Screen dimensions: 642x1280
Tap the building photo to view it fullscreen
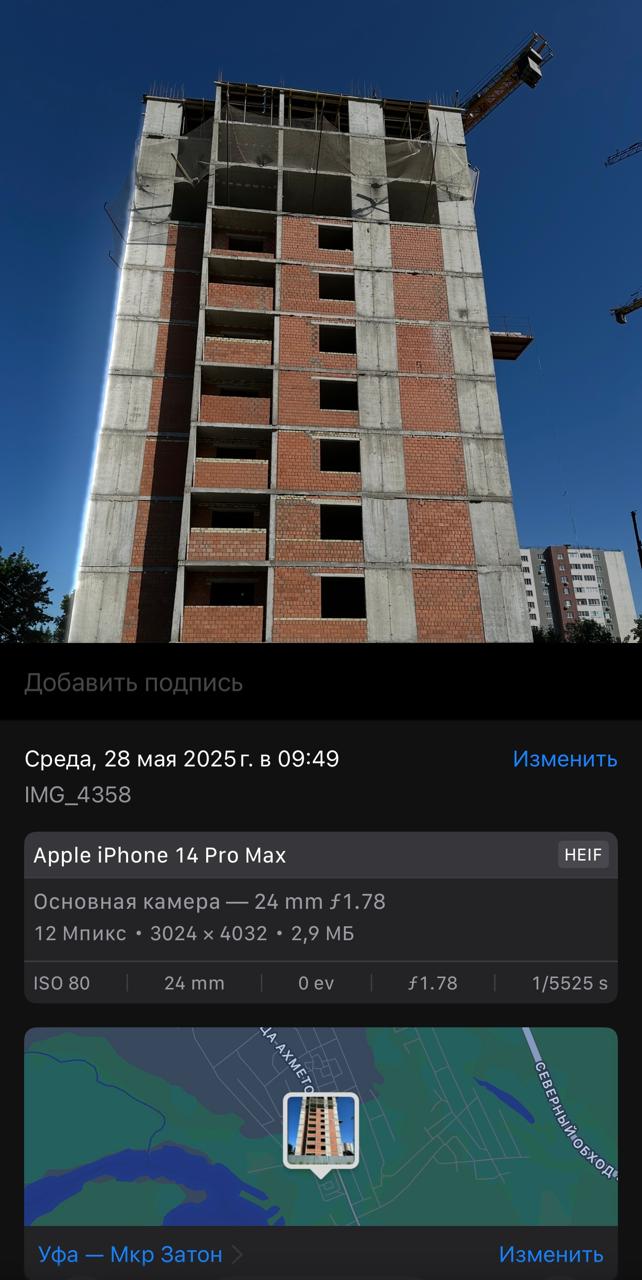[x=321, y=321]
